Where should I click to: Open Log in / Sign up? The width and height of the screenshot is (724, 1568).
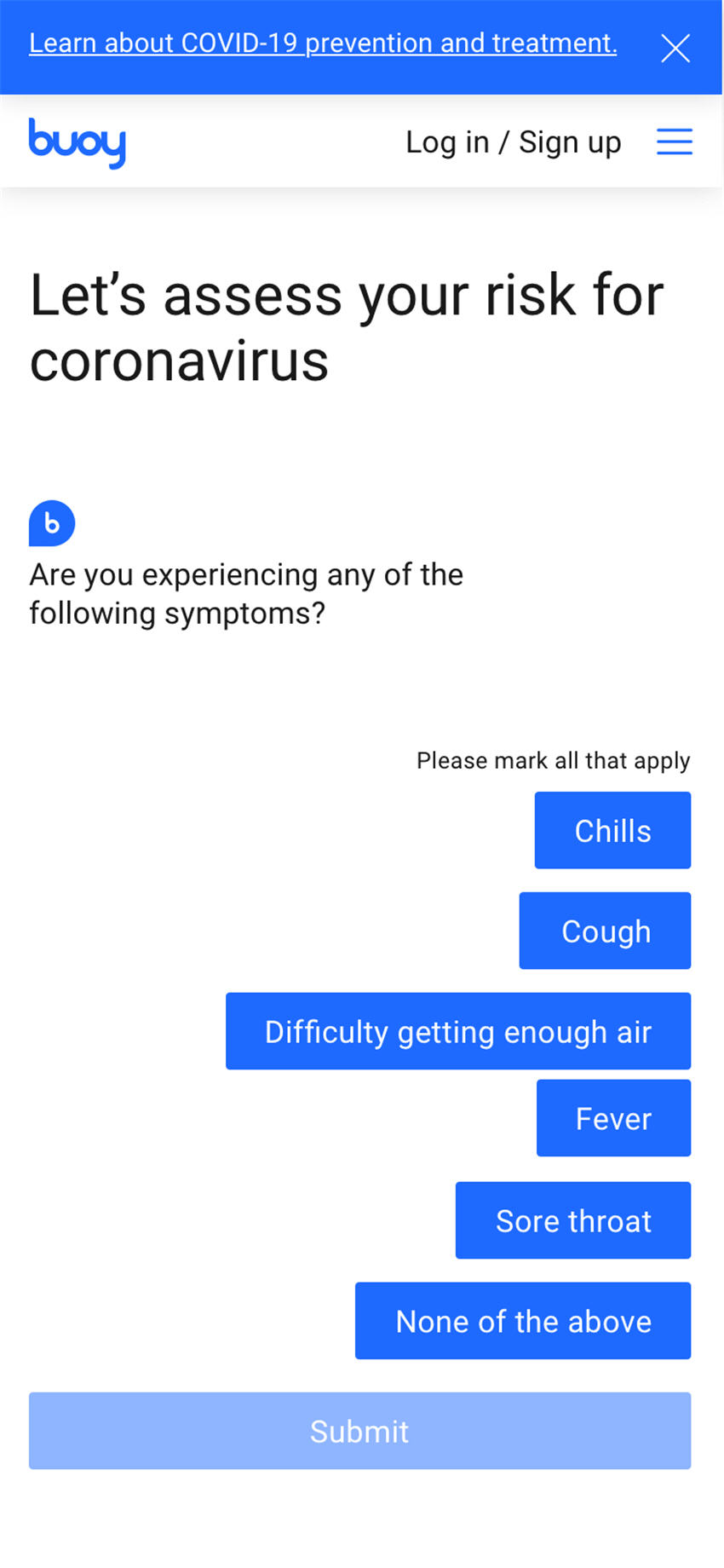point(513,142)
